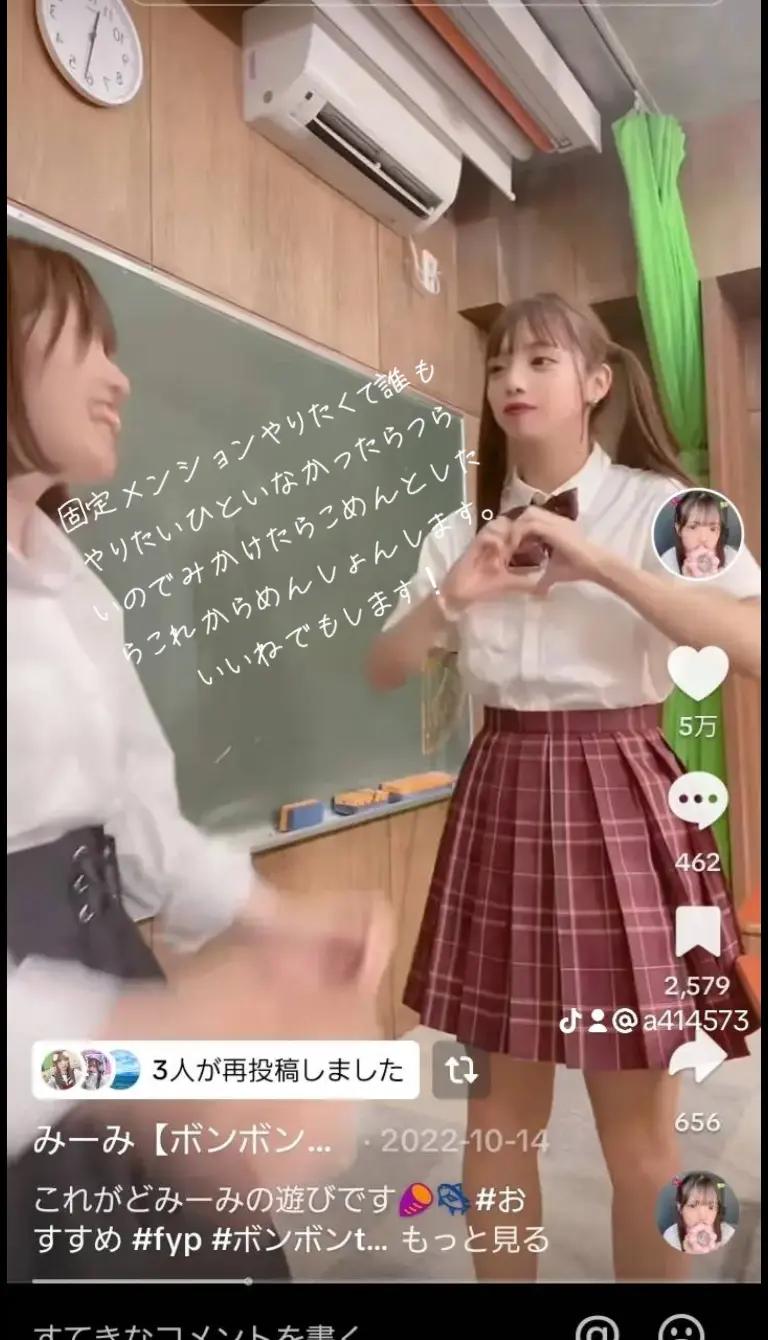Like this video with the heart
The height and width of the screenshot is (1340, 768).
pos(697,673)
